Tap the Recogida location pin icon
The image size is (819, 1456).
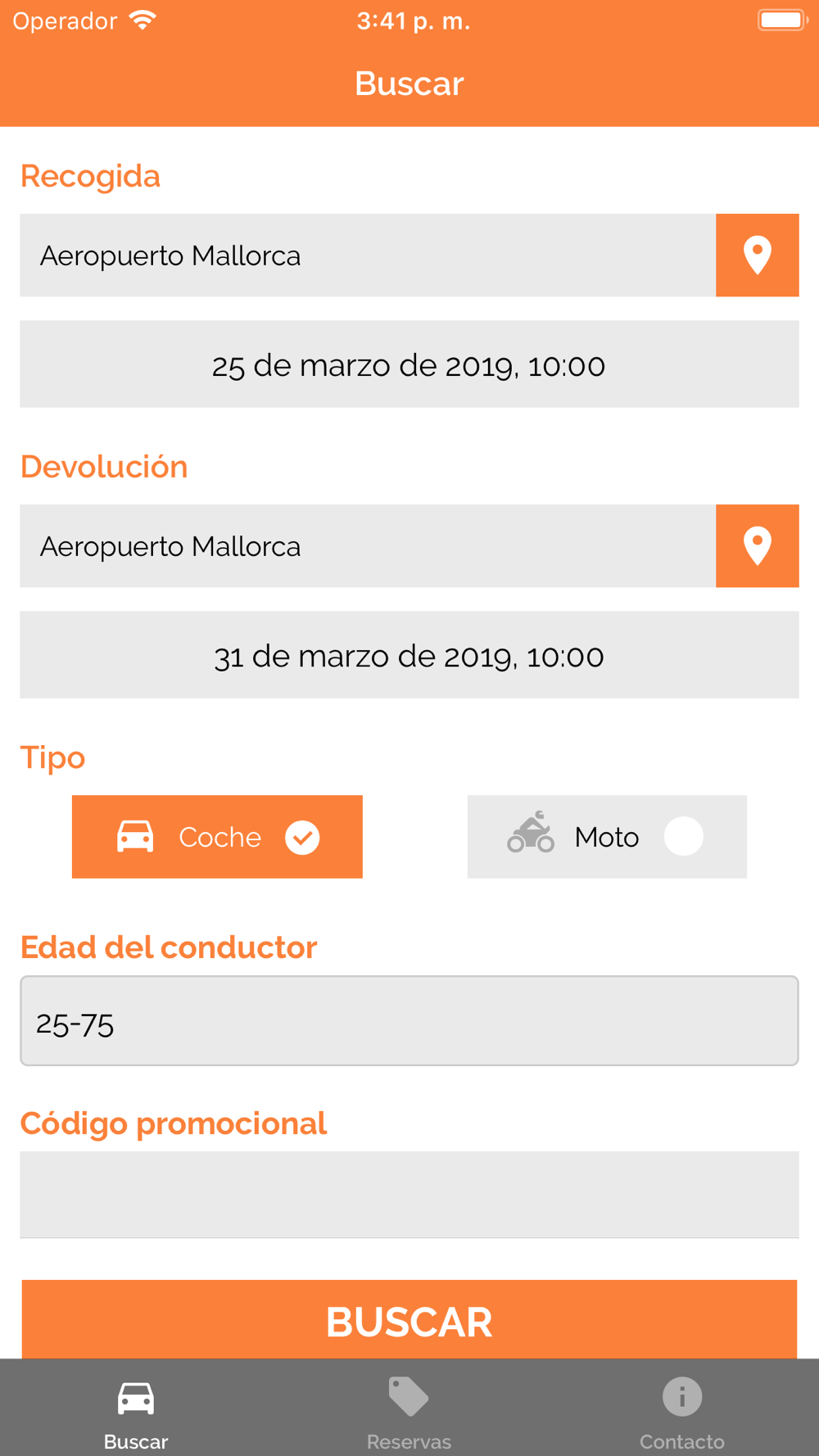point(757,255)
